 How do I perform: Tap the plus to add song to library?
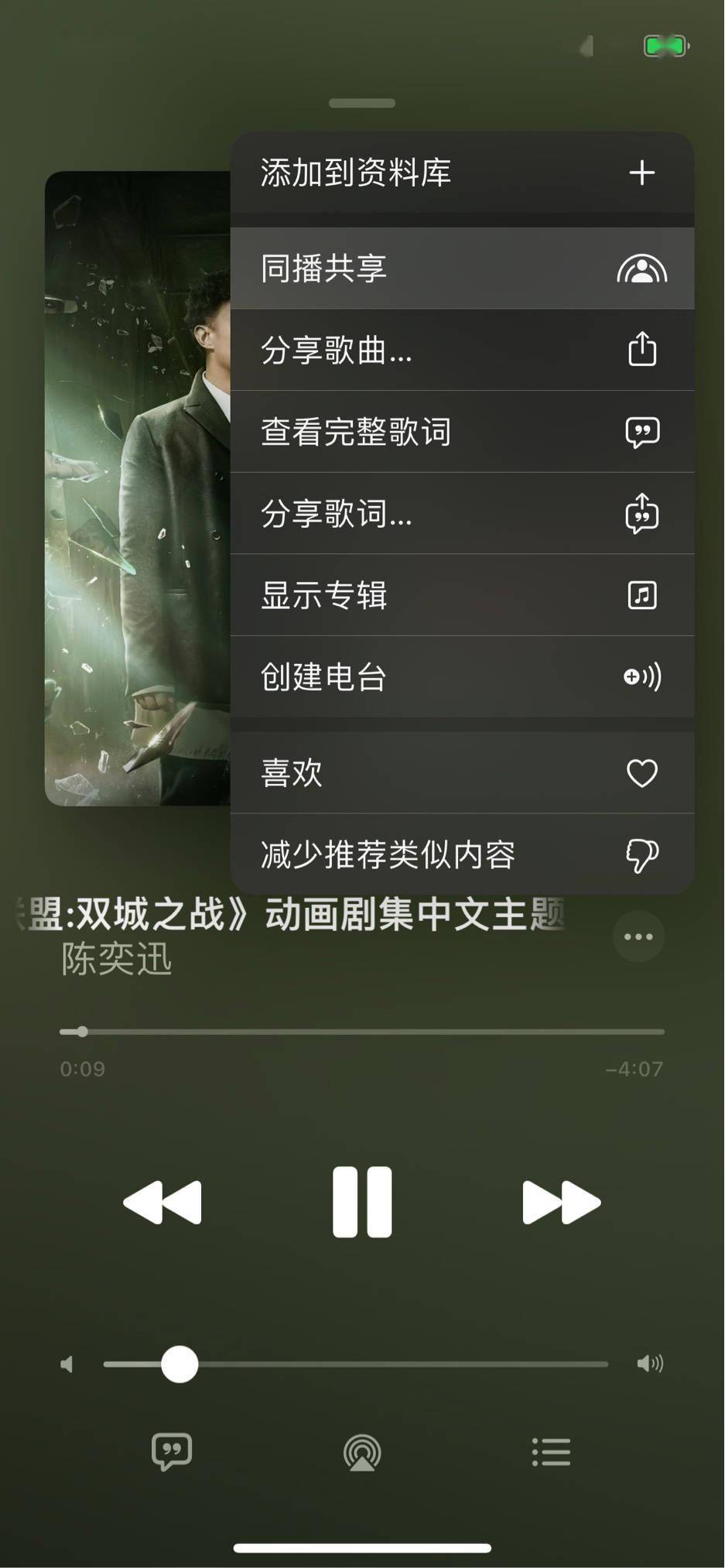(x=642, y=172)
